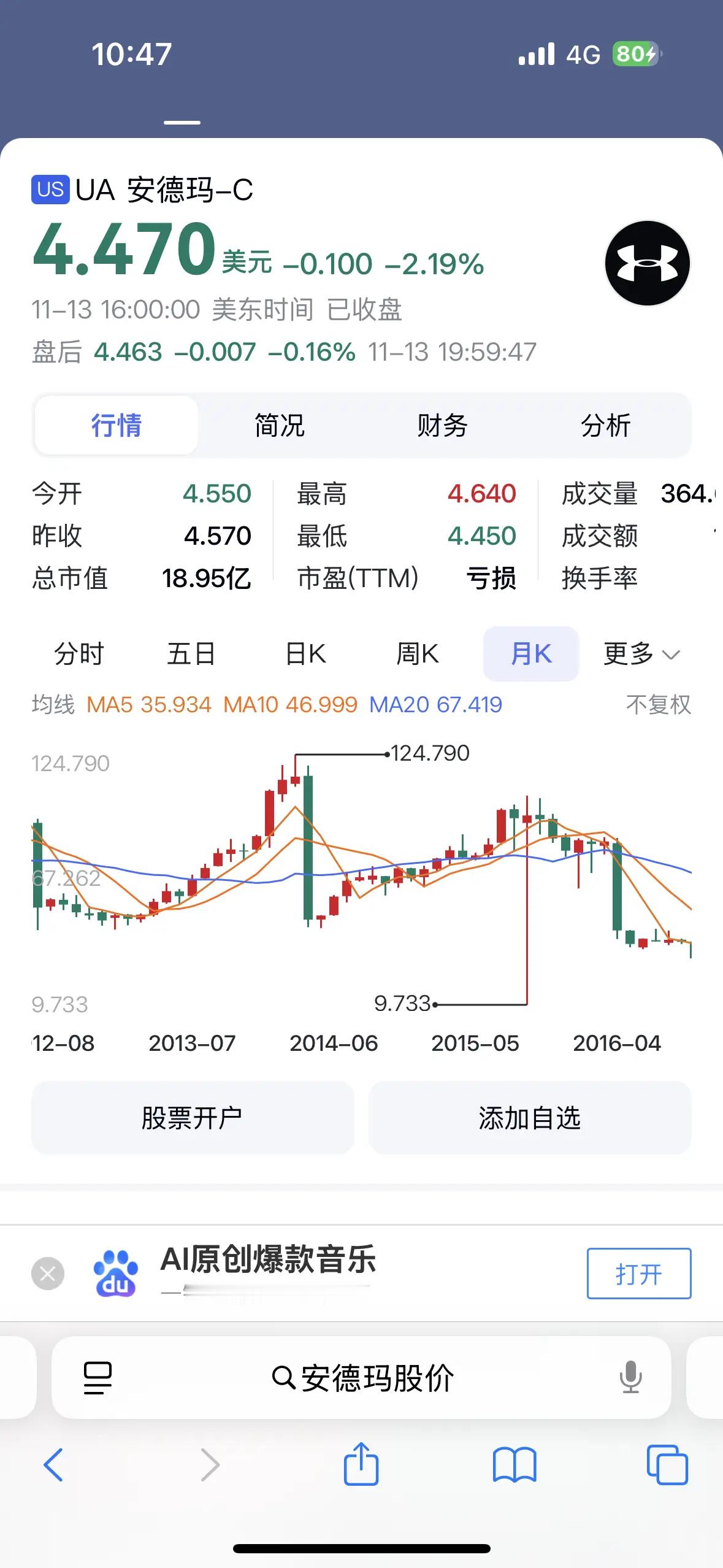Select the 分析 tab
Screen dimensions: 723x1568
[x=605, y=425]
